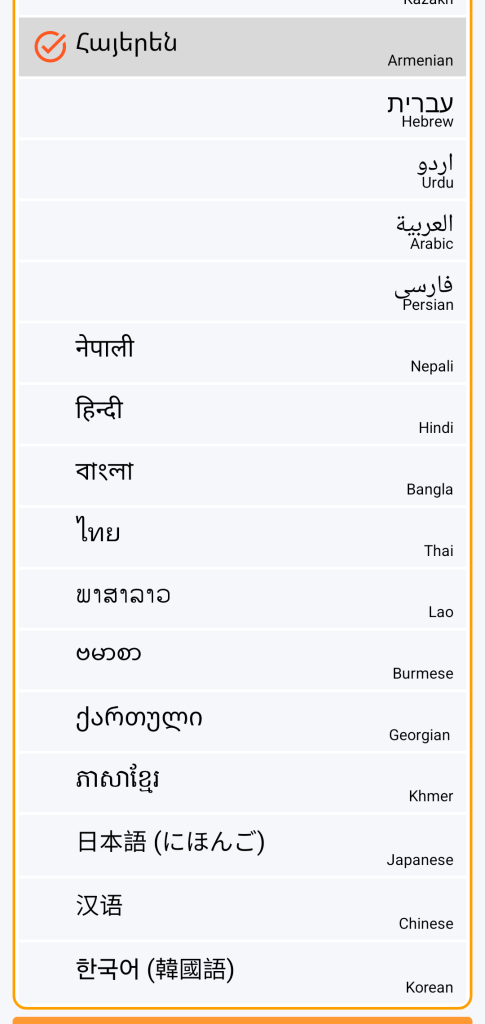Select Korean from the language list
Screen dimensions: 485x1024
pyautogui.click(x=242, y=972)
